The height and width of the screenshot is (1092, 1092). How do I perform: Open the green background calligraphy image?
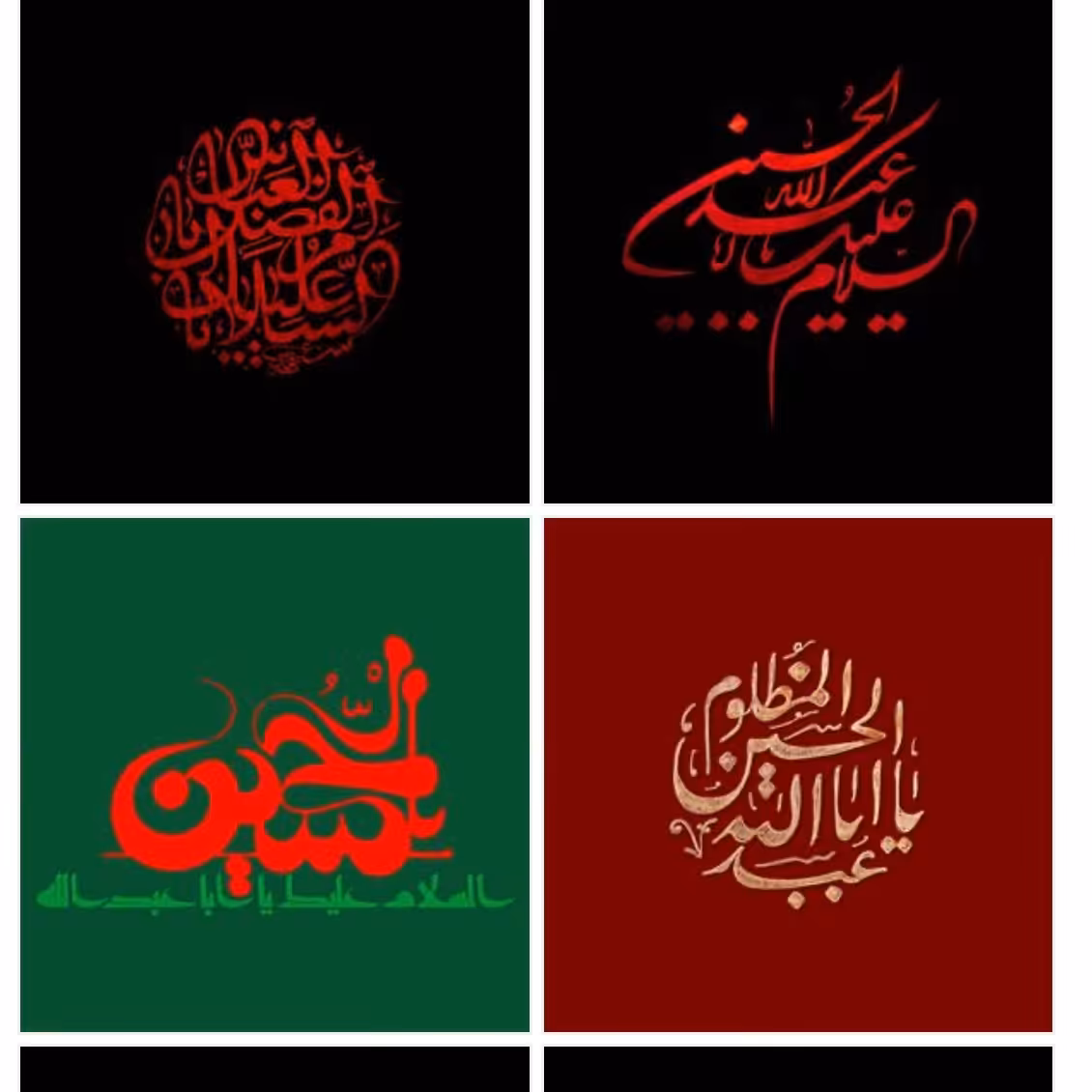(274, 774)
